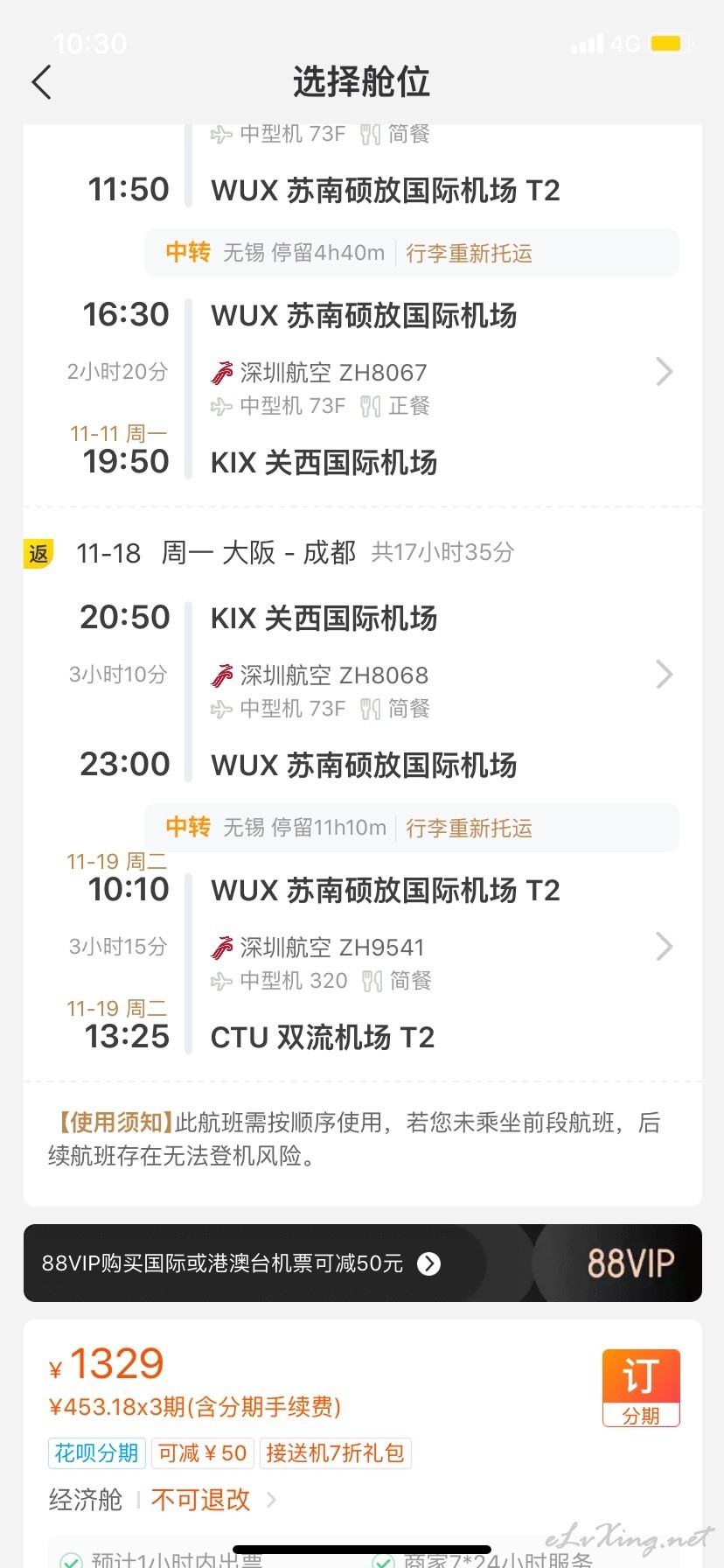The width and height of the screenshot is (724, 1568).
Task: Go back from the 选择舱位 page
Action: [41, 82]
